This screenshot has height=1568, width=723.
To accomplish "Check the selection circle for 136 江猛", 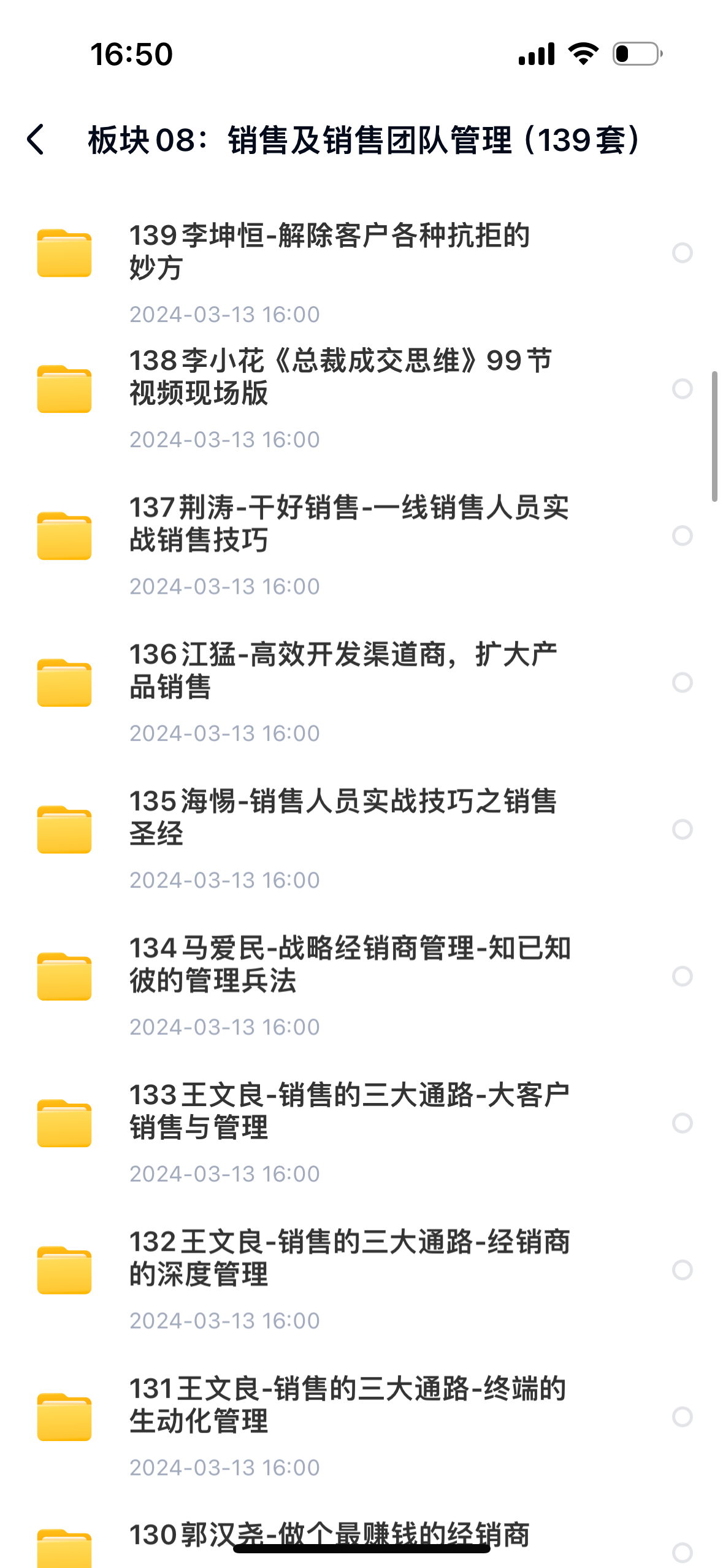I will 682,683.
